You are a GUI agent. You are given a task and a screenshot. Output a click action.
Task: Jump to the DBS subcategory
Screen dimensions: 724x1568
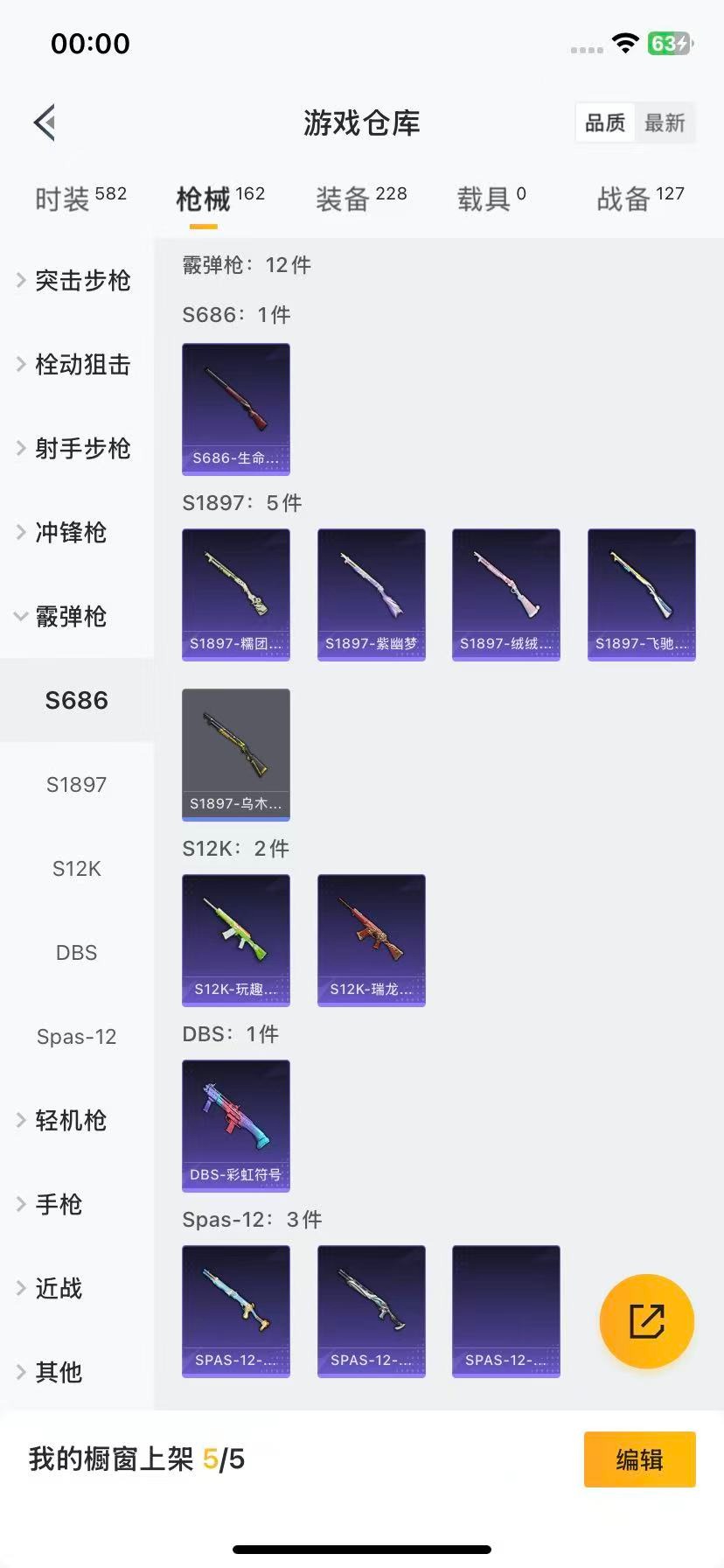coord(77,952)
